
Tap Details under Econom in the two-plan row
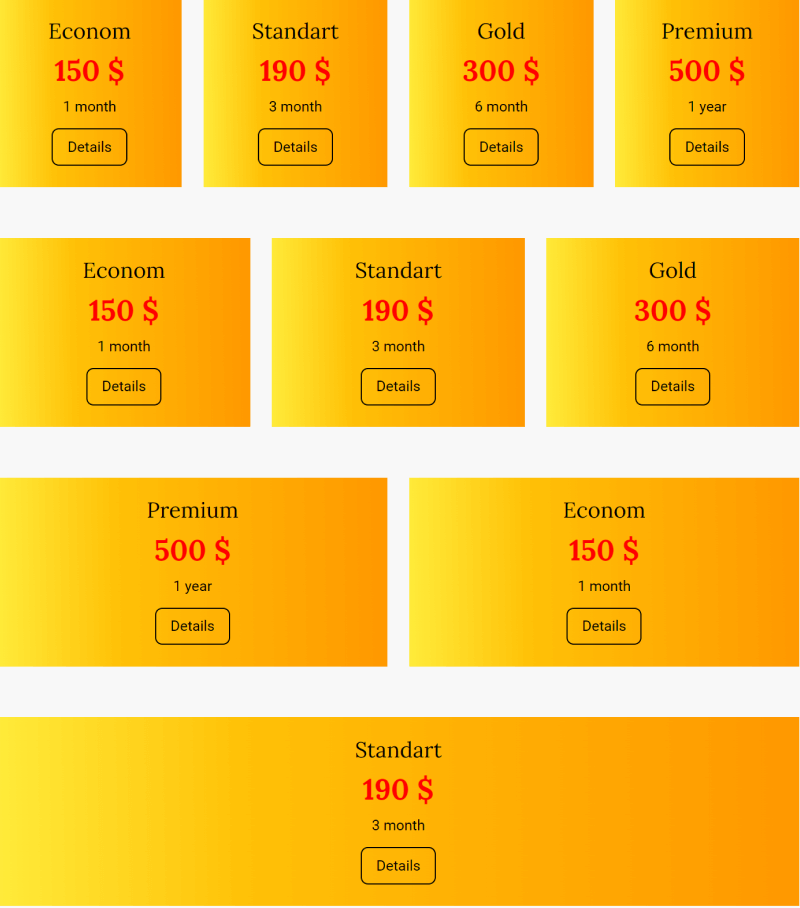tap(604, 626)
